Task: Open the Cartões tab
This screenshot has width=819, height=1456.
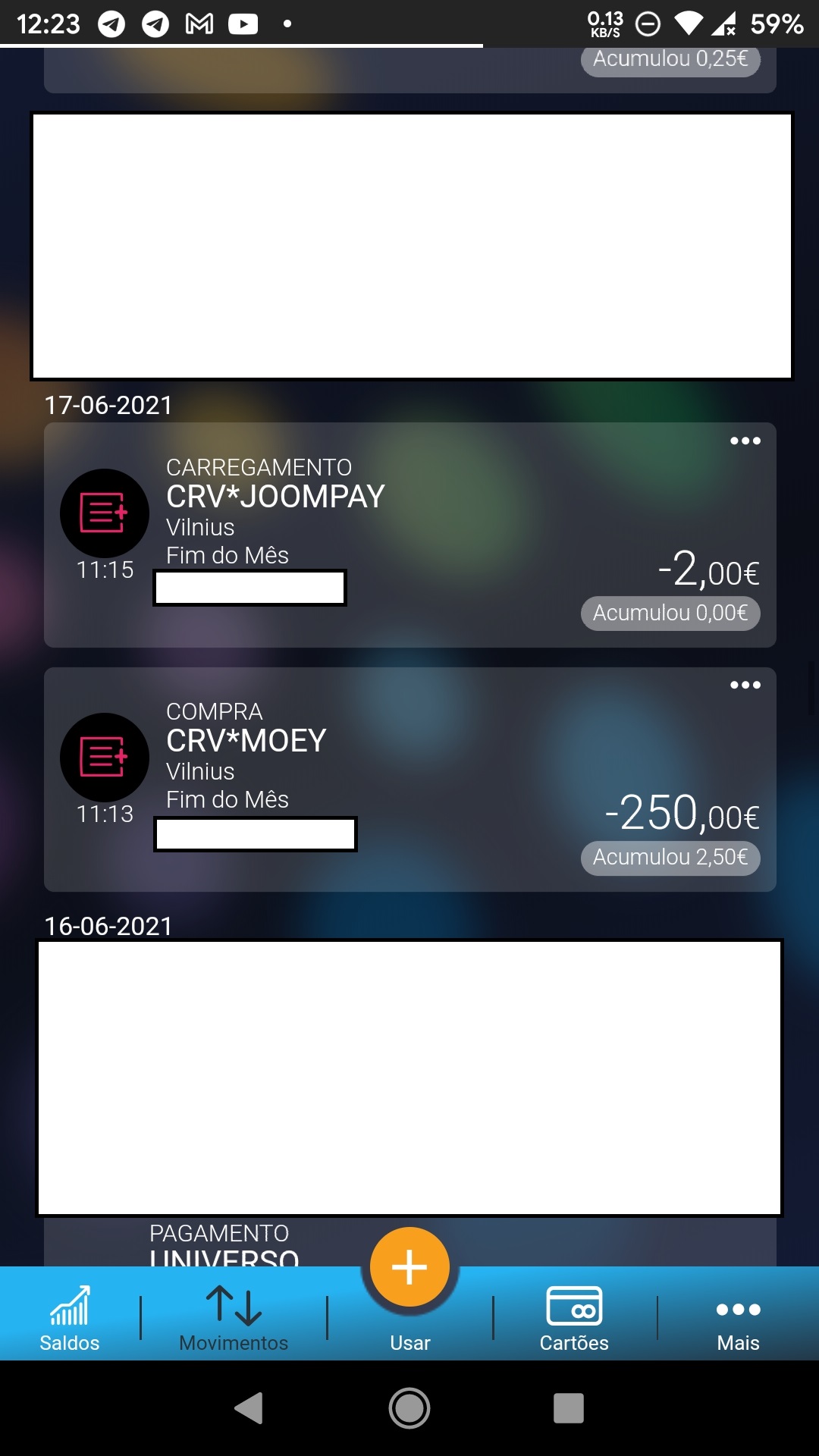Action: [574, 1318]
